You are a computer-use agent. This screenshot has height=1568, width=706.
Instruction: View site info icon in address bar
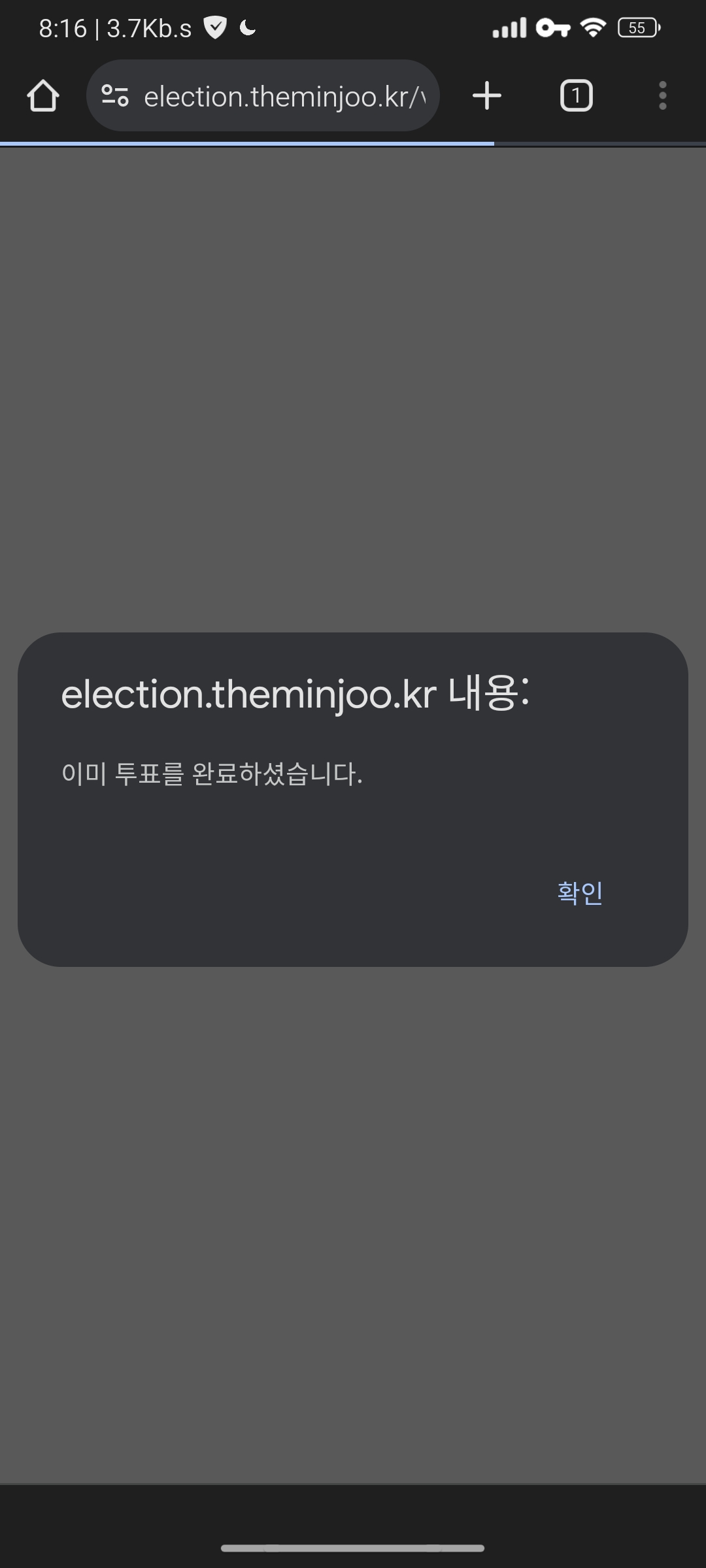click(115, 96)
